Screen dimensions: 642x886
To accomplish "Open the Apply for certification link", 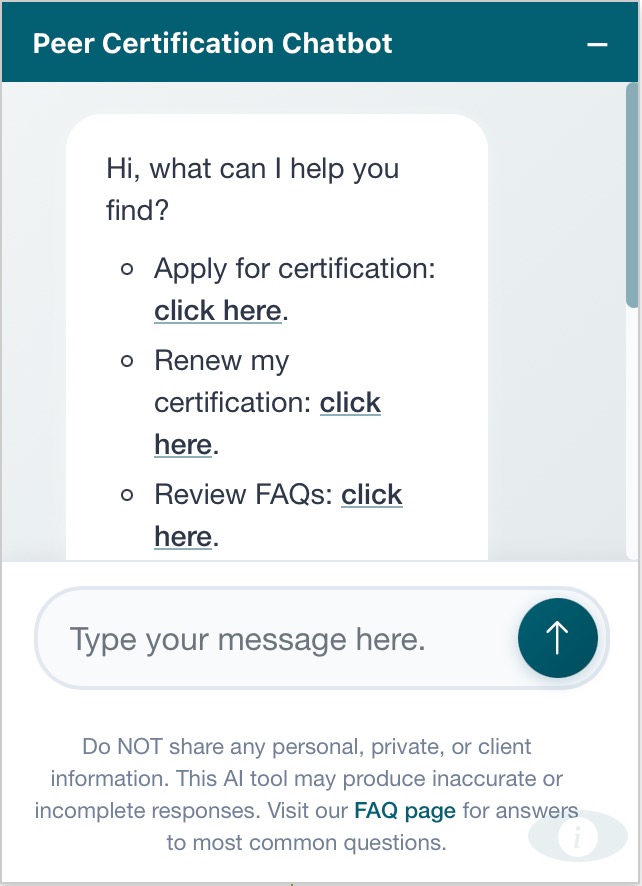I will click(217, 311).
